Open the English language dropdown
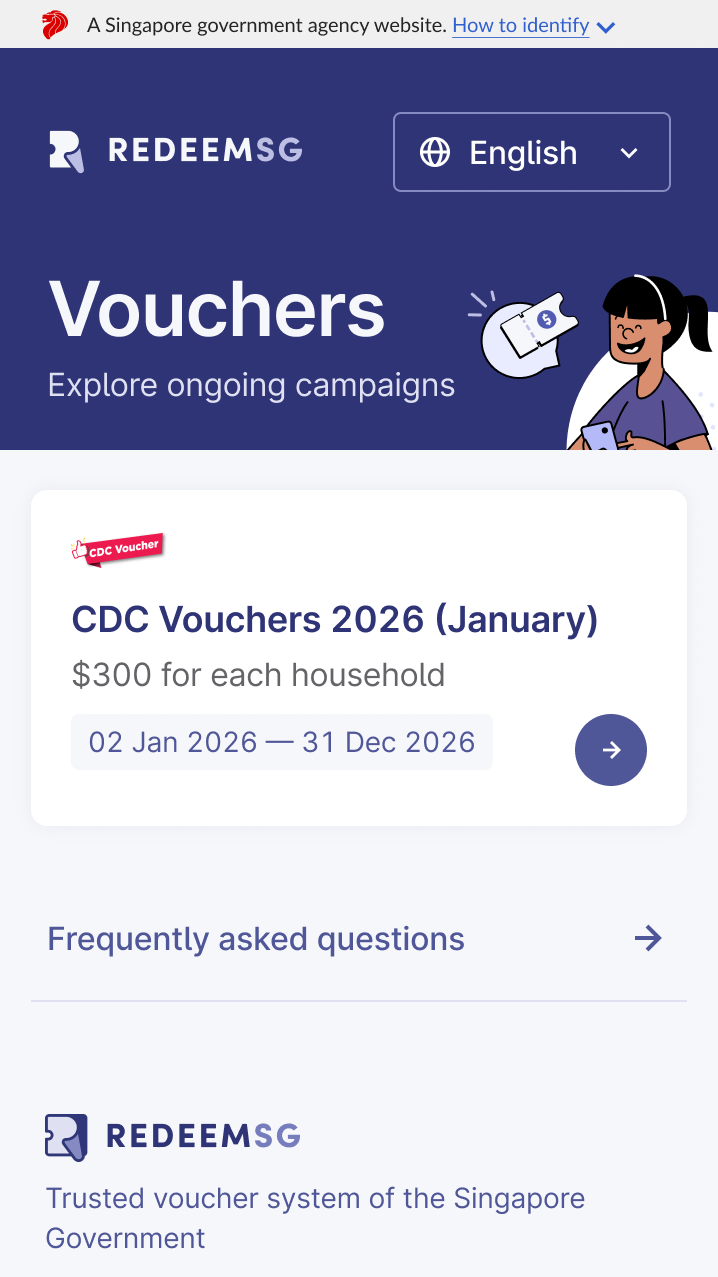Image resolution: width=718 pixels, height=1277 pixels. pyautogui.click(x=531, y=152)
